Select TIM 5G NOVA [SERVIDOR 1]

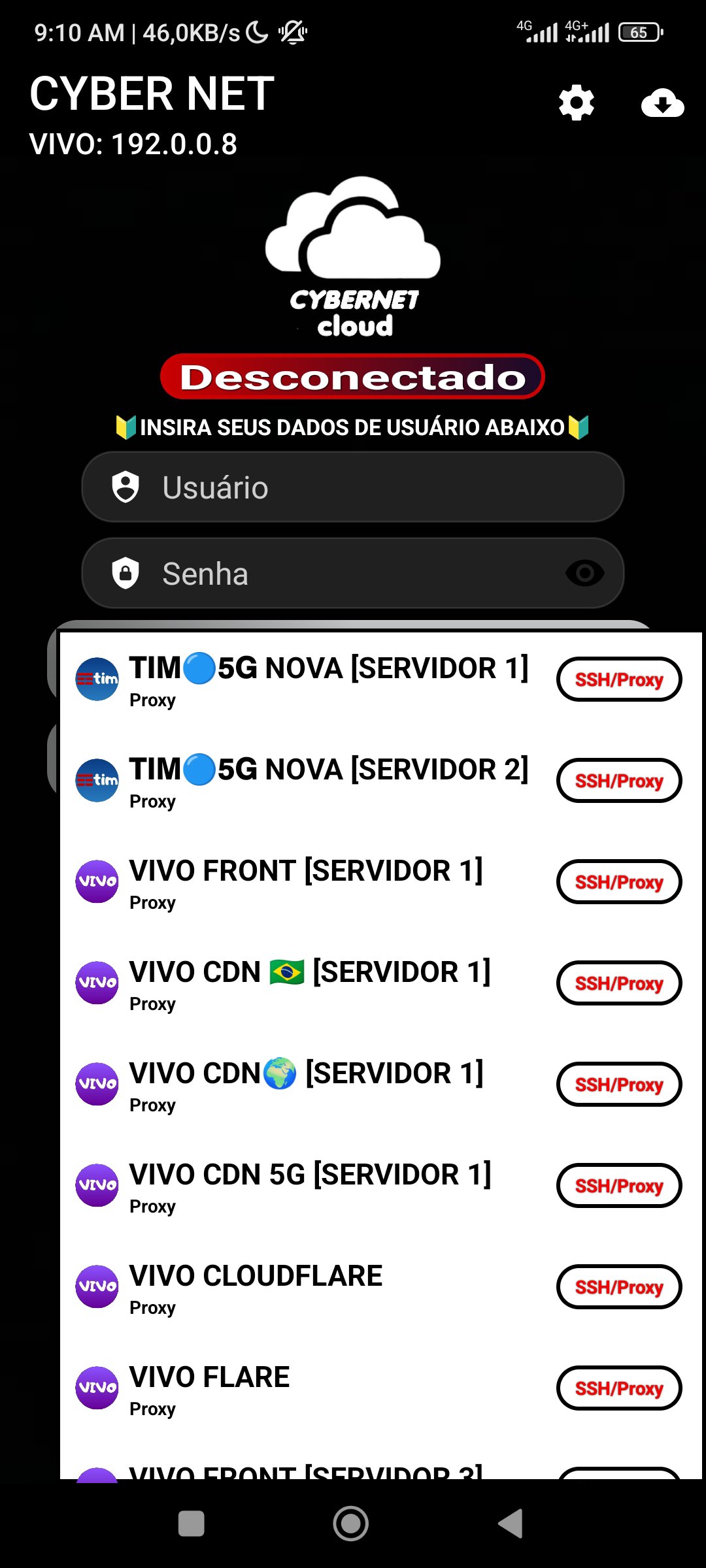pyautogui.click(x=328, y=679)
